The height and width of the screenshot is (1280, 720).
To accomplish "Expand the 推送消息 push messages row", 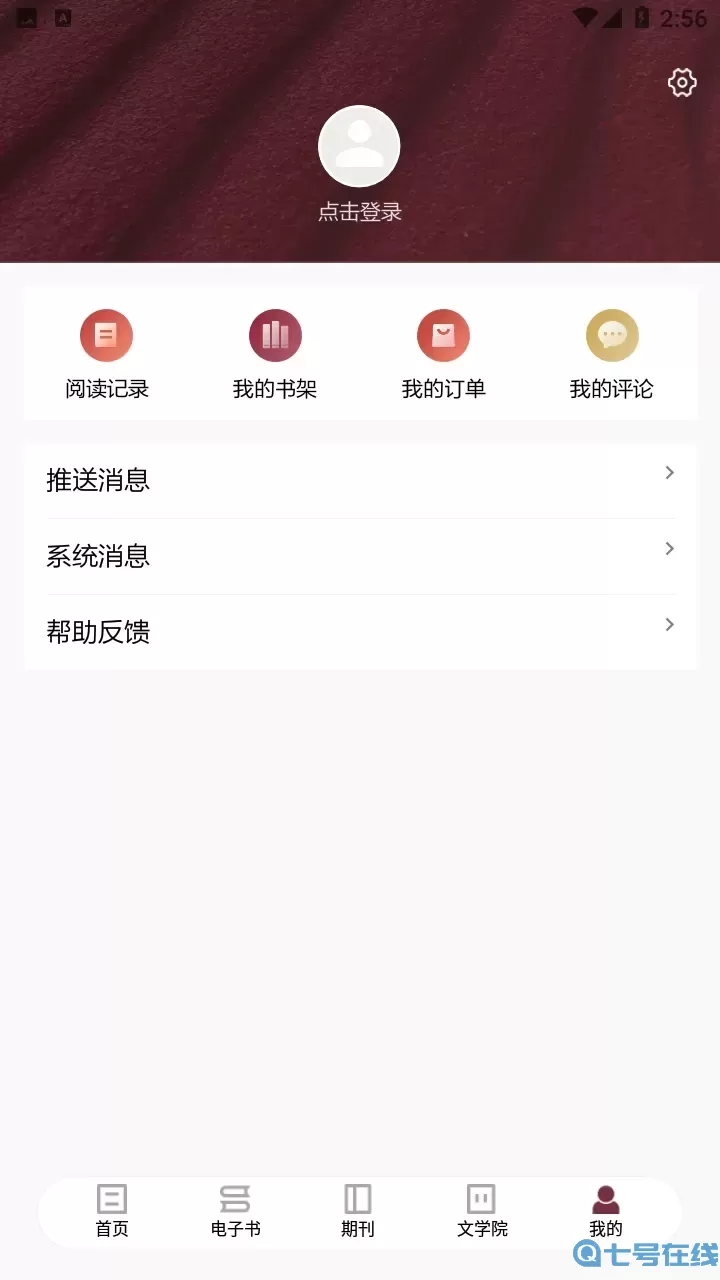I will 360,480.
